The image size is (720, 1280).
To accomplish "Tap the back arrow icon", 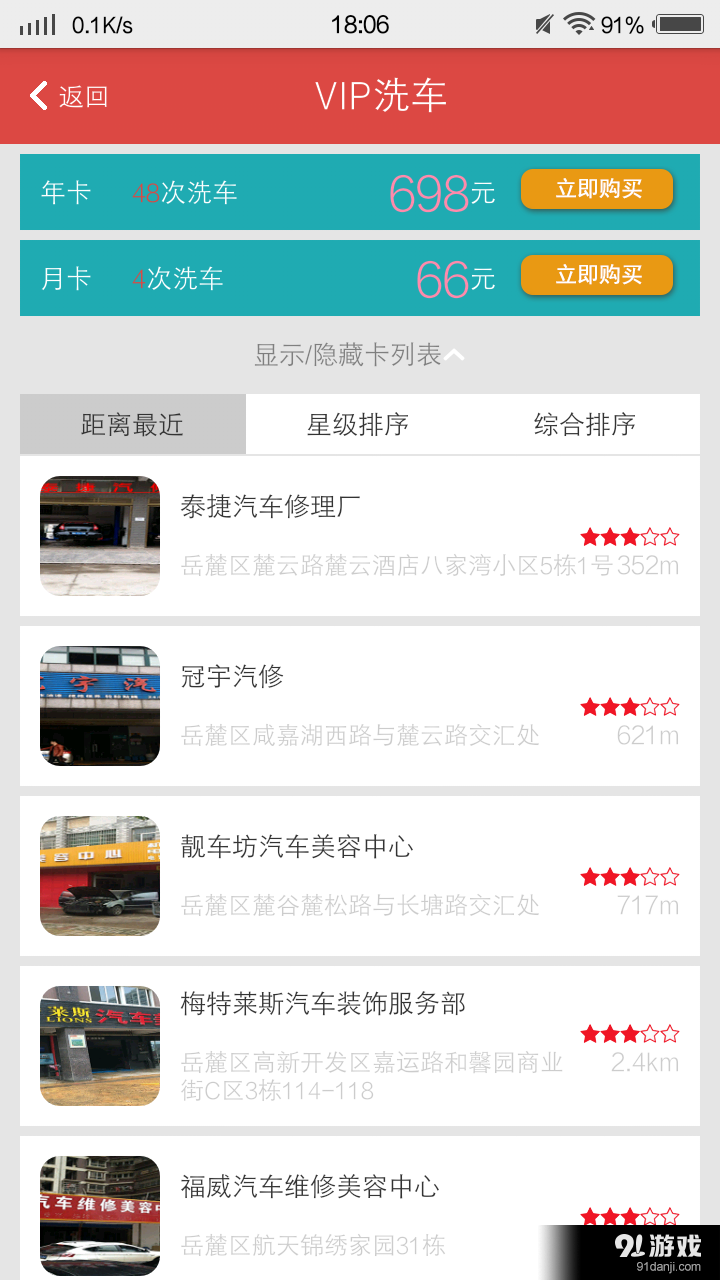I will point(38,96).
